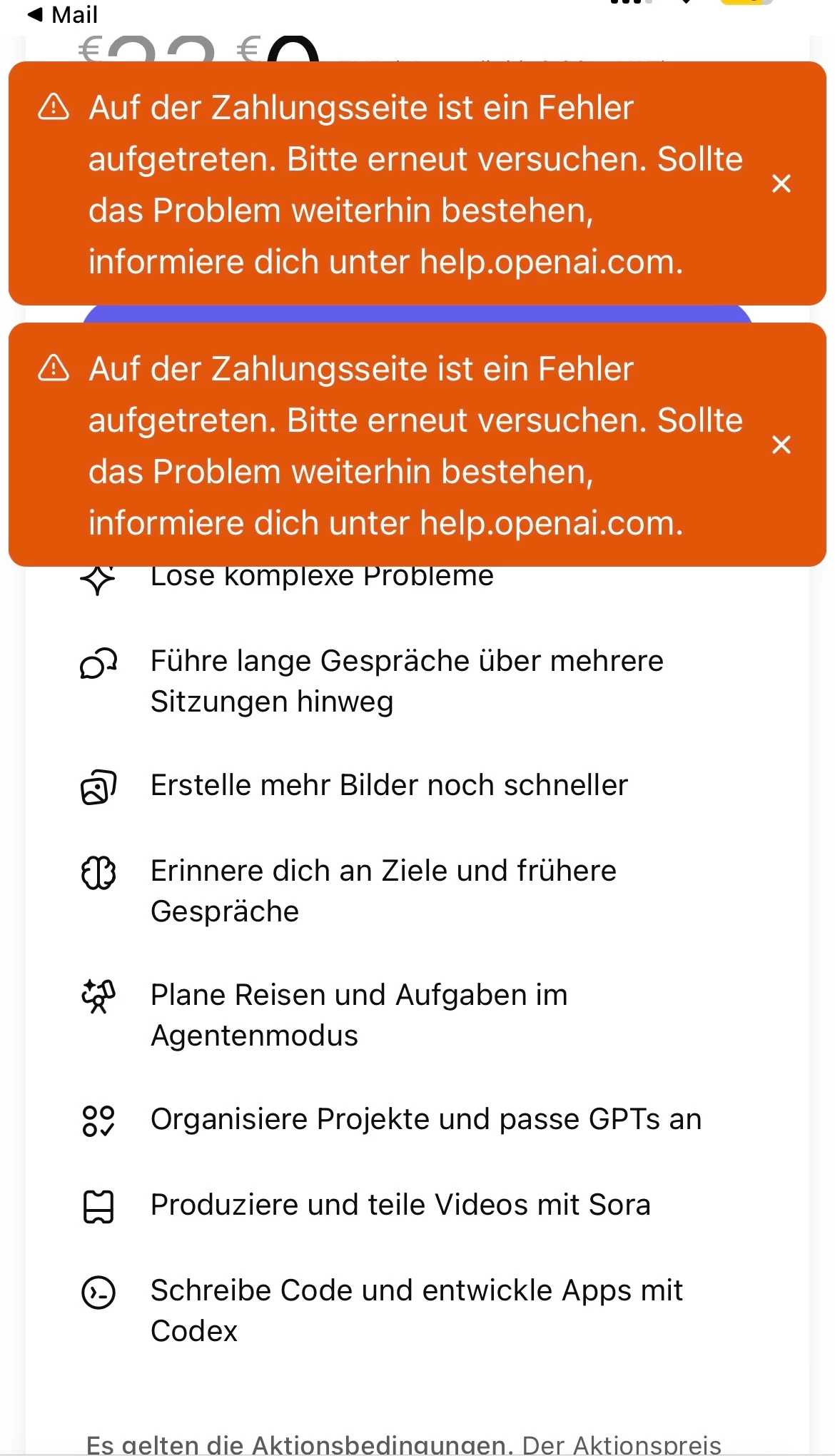835x1456 pixels.
Task: Close the second payment error banner
Action: pos(781,445)
